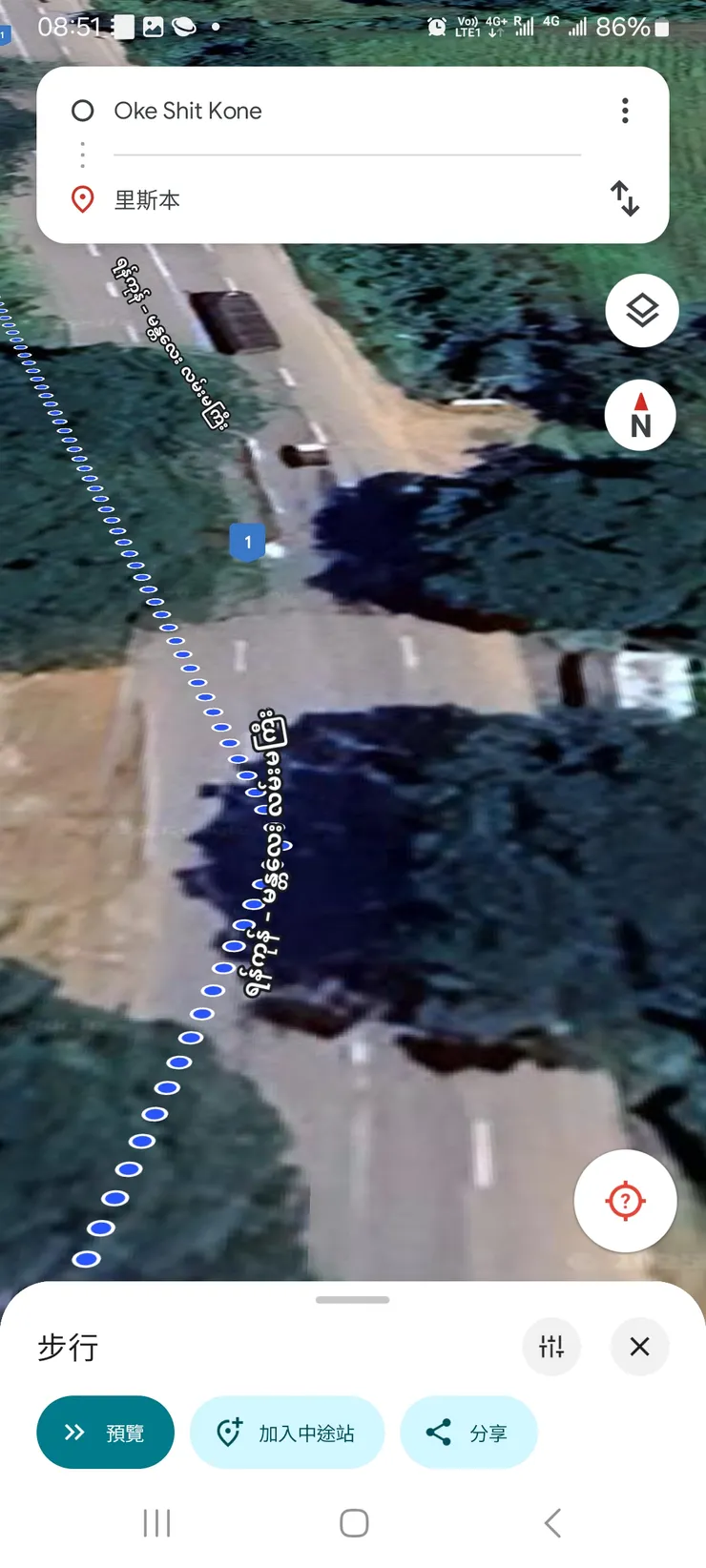Viewport: 706px width, 1568px height.
Task: Start the 預覽 route preview
Action: 105,1433
